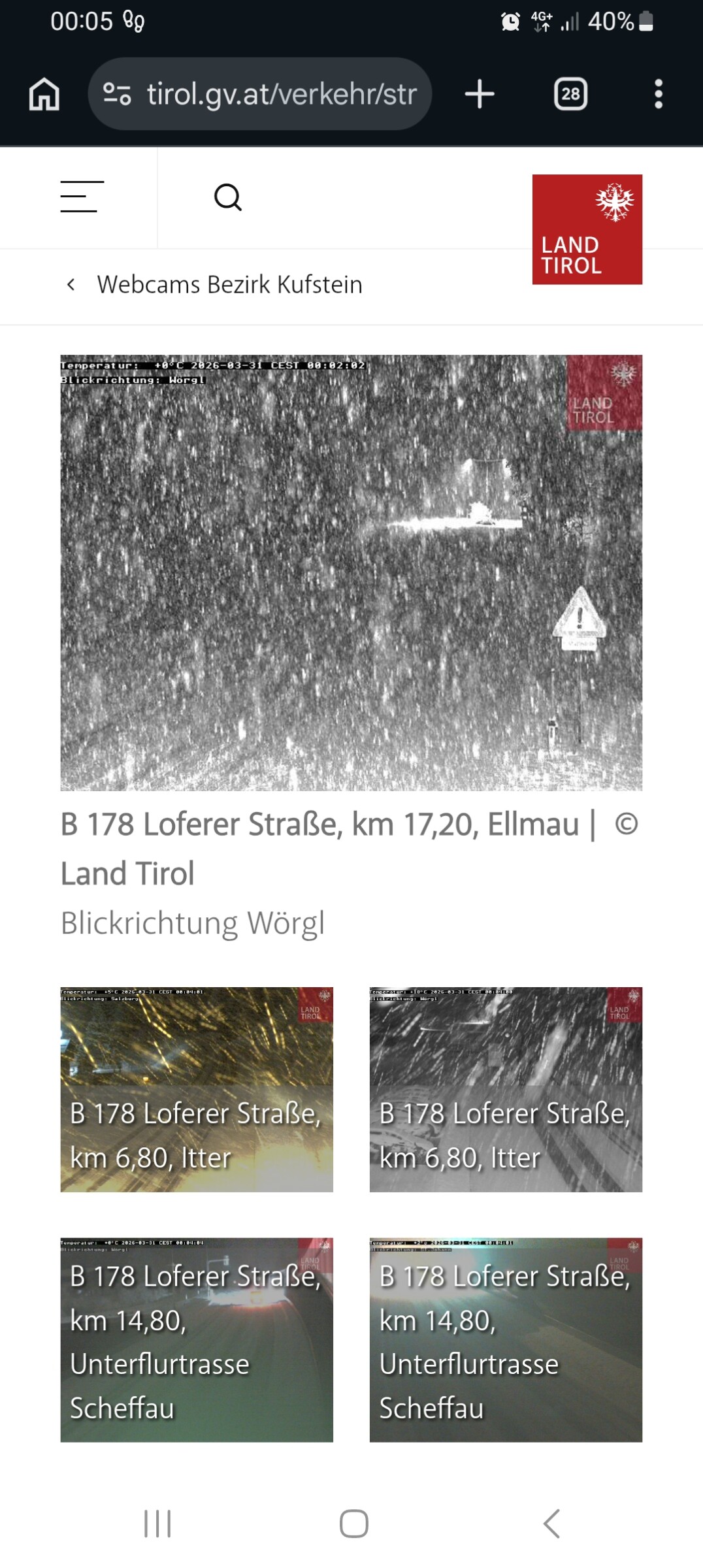Open the site search
703x1568 pixels.
[x=228, y=197]
